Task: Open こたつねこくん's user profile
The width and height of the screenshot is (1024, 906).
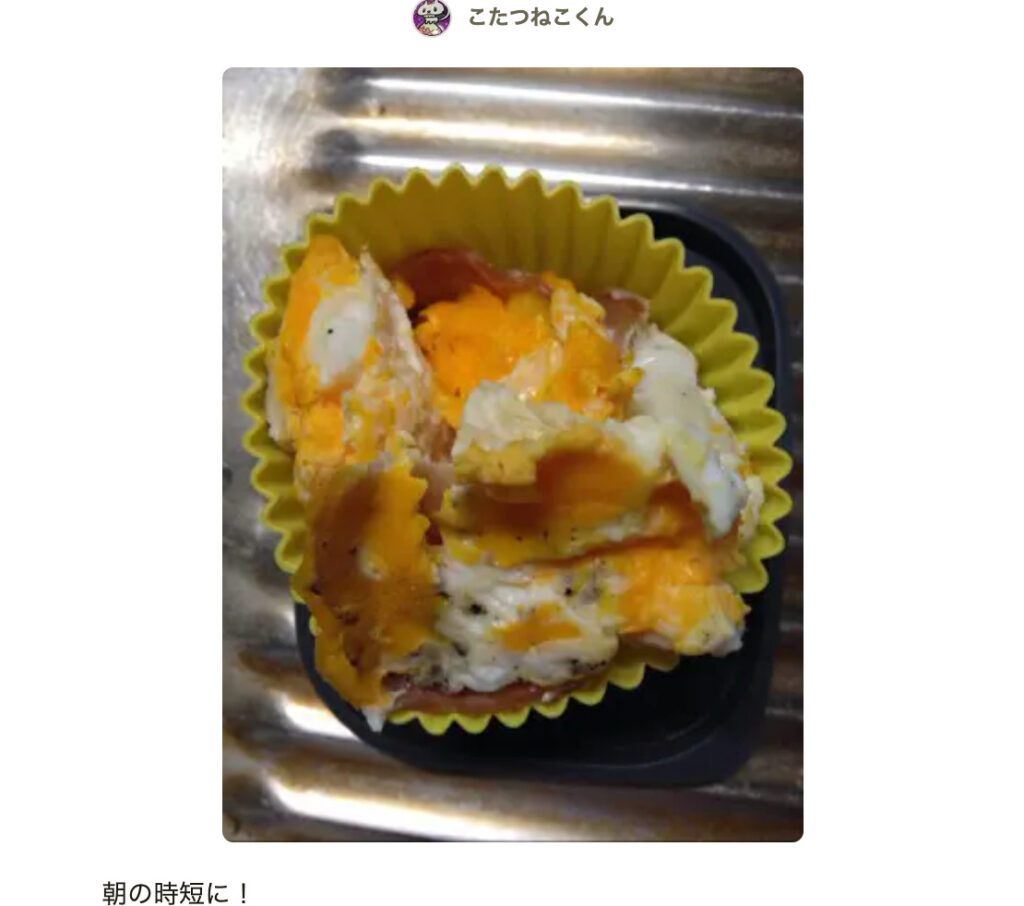Action: 540,17
